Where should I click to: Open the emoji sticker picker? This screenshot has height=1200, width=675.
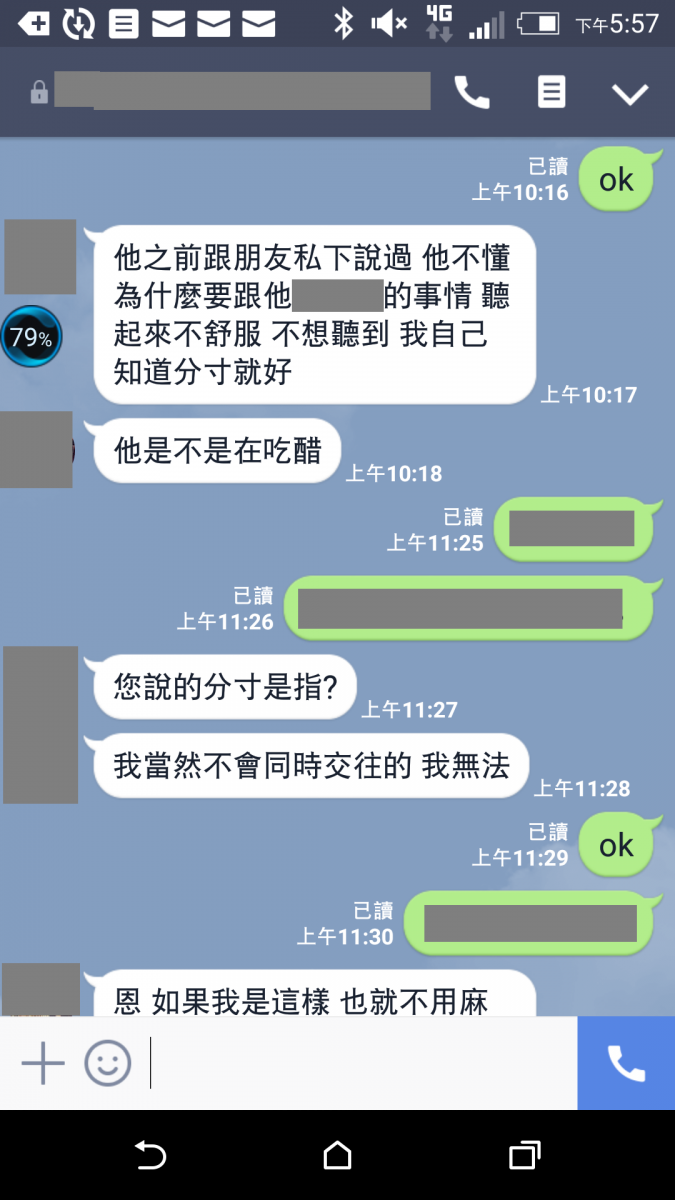click(107, 1063)
